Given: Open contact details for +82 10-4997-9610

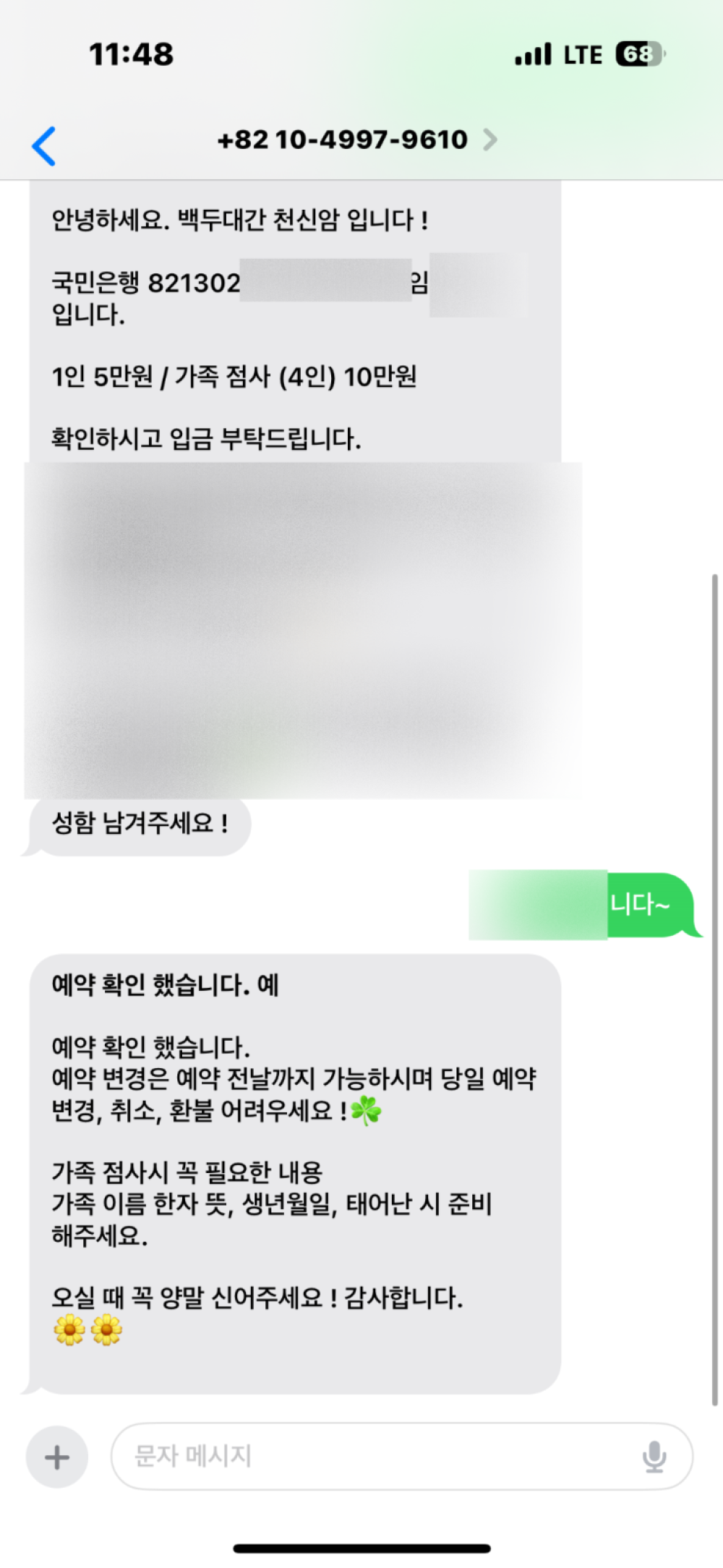Looking at the screenshot, I should coord(357,140).
